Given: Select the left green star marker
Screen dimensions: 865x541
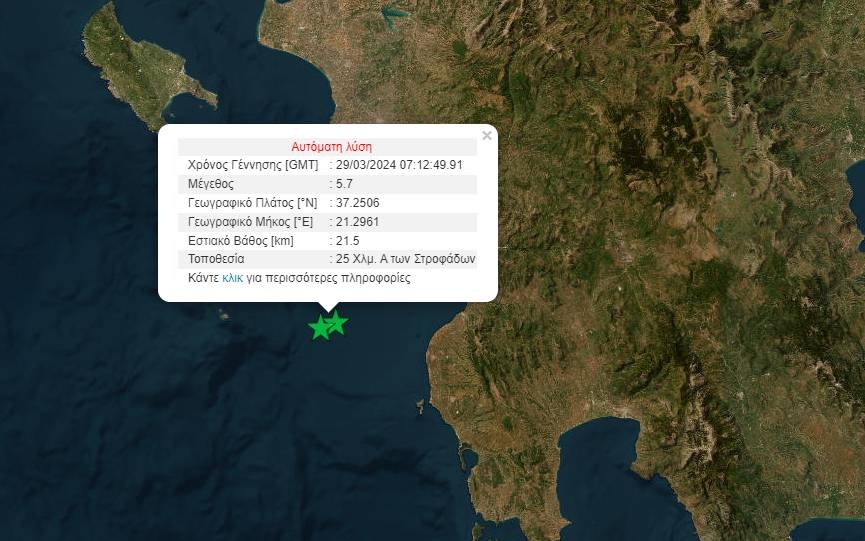Looking at the screenshot, I should pos(318,328).
